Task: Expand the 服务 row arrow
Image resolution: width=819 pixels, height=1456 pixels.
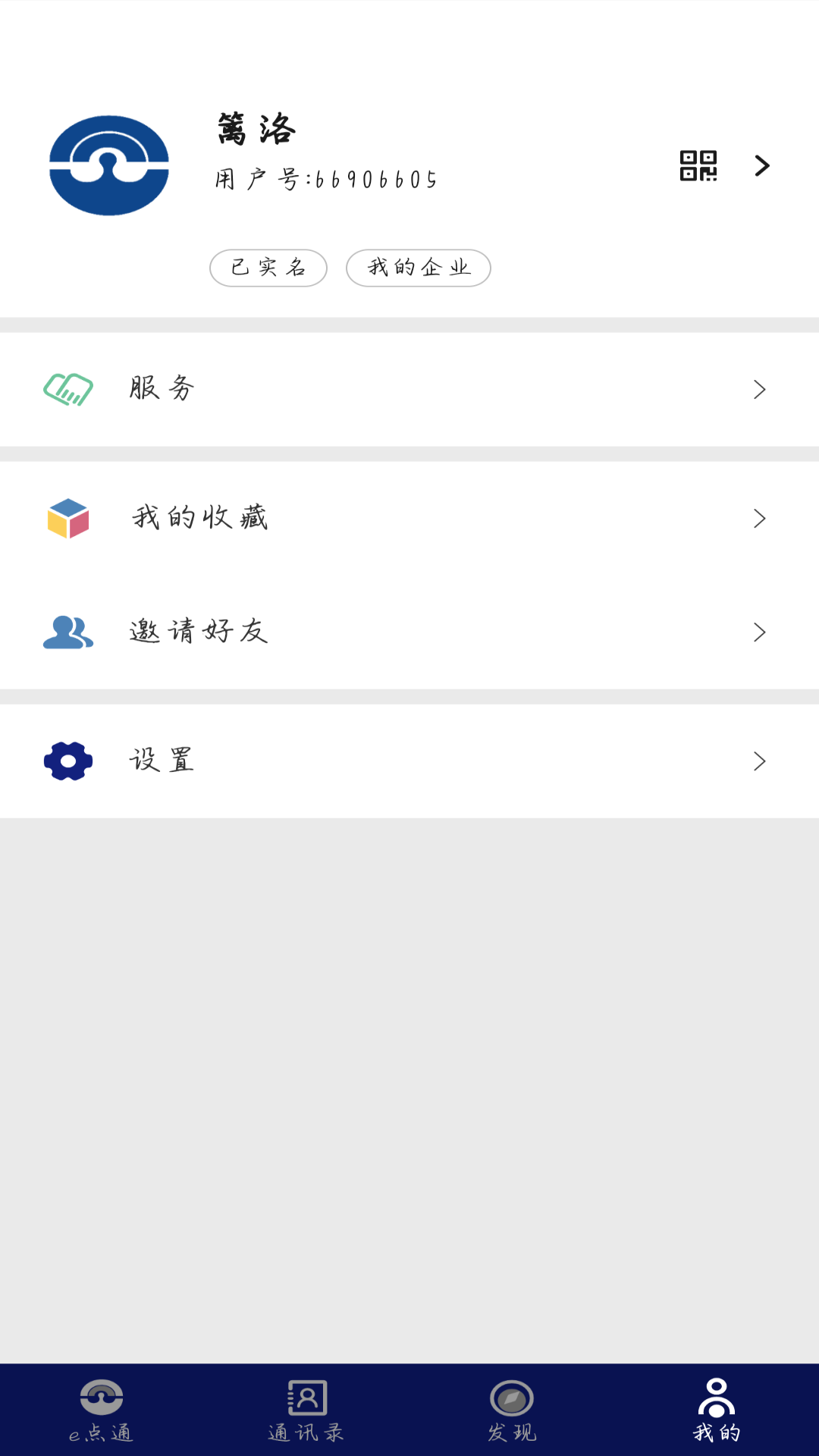Action: pyautogui.click(x=760, y=389)
